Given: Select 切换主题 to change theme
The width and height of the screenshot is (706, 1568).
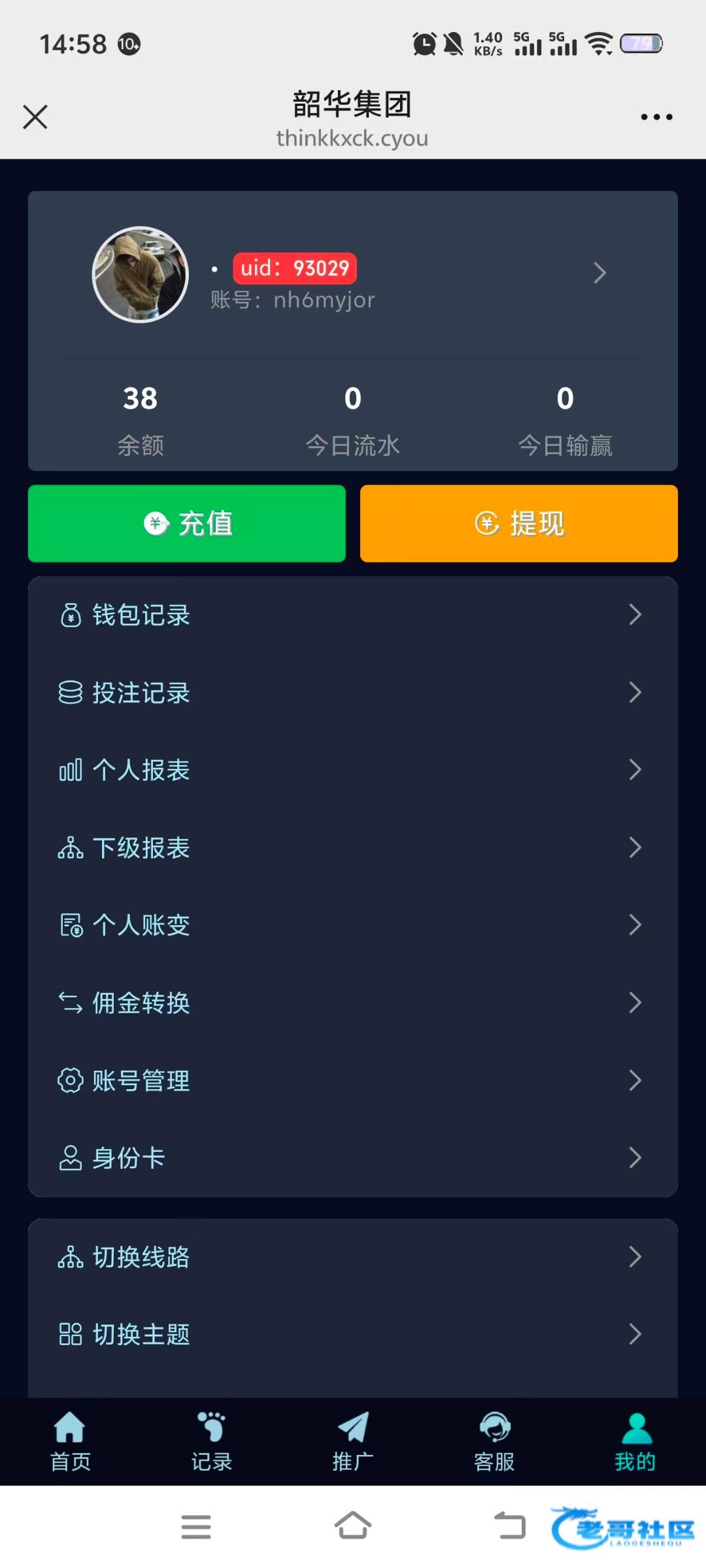Looking at the screenshot, I should 353,1334.
